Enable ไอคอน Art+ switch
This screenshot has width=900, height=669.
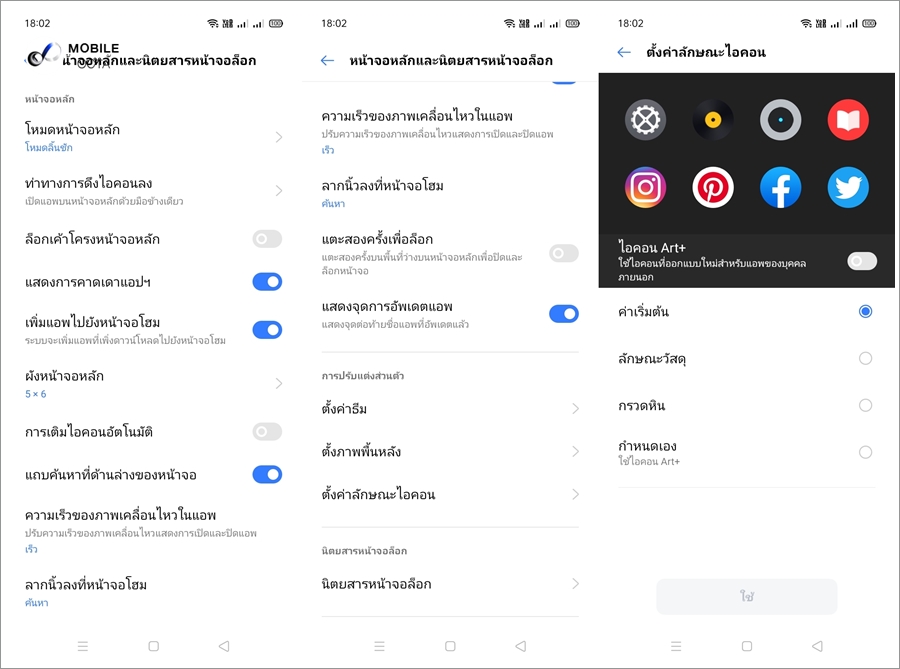(862, 261)
